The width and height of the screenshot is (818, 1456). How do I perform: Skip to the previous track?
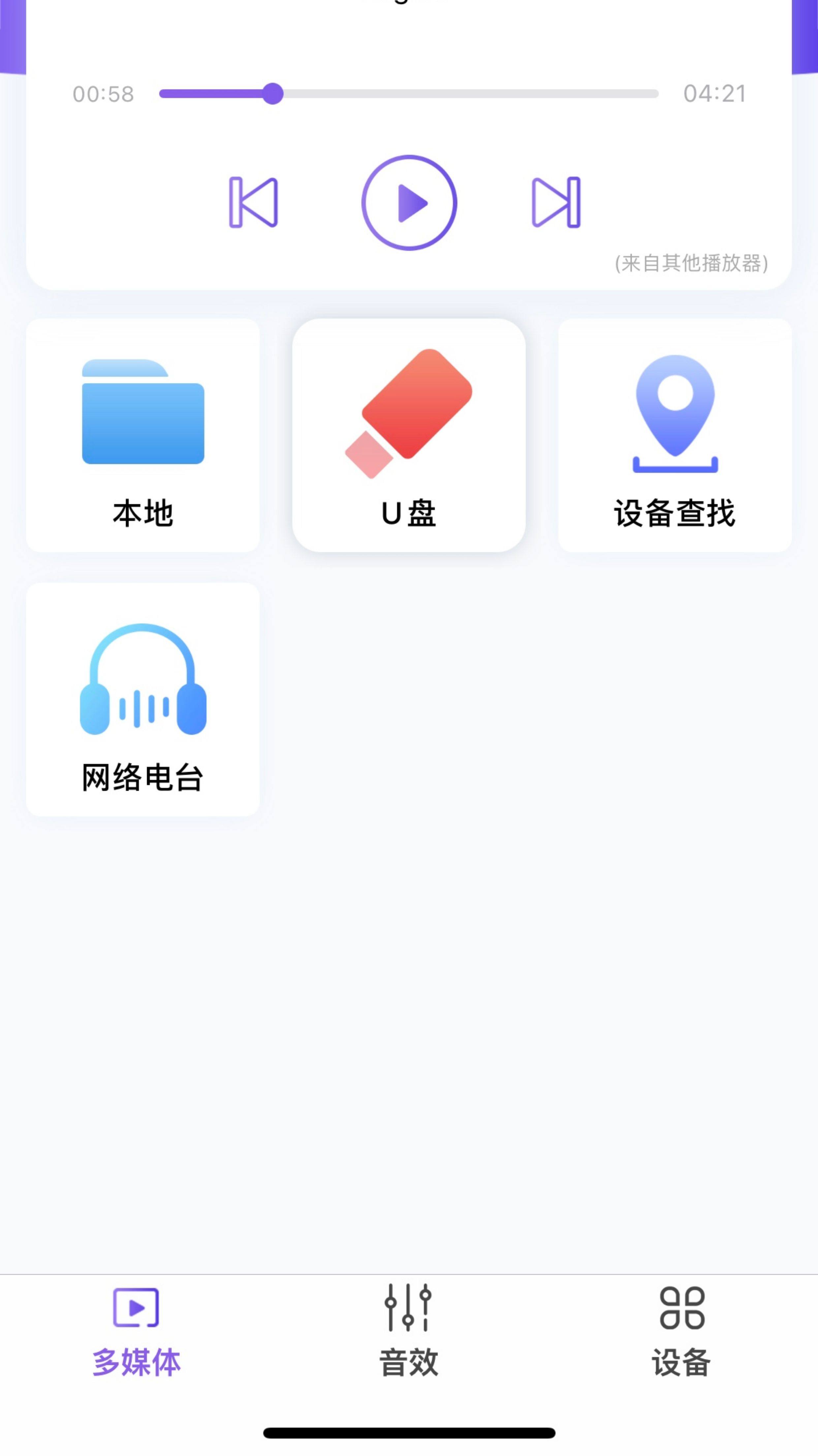[x=253, y=202]
